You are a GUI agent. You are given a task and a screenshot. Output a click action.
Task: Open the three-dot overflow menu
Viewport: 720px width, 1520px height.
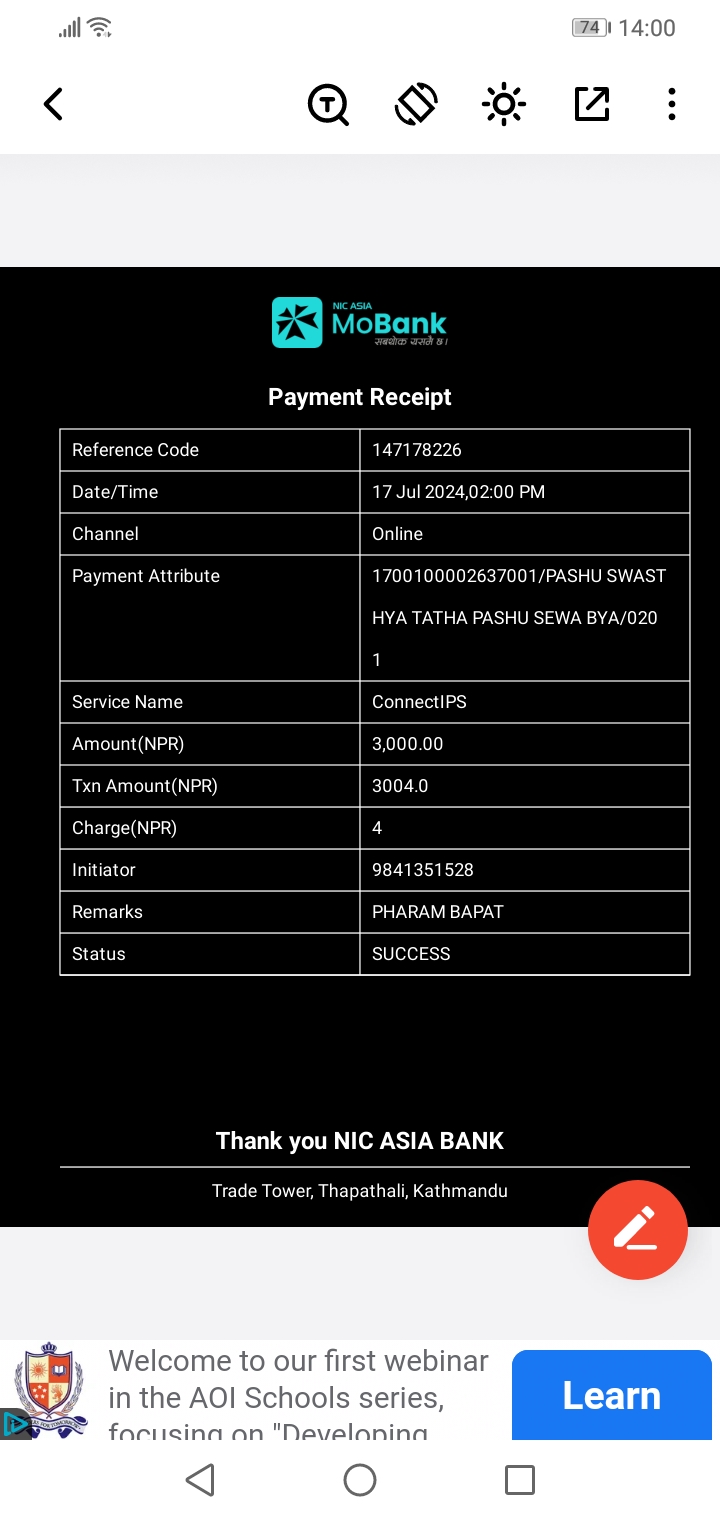tap(671, 104)
